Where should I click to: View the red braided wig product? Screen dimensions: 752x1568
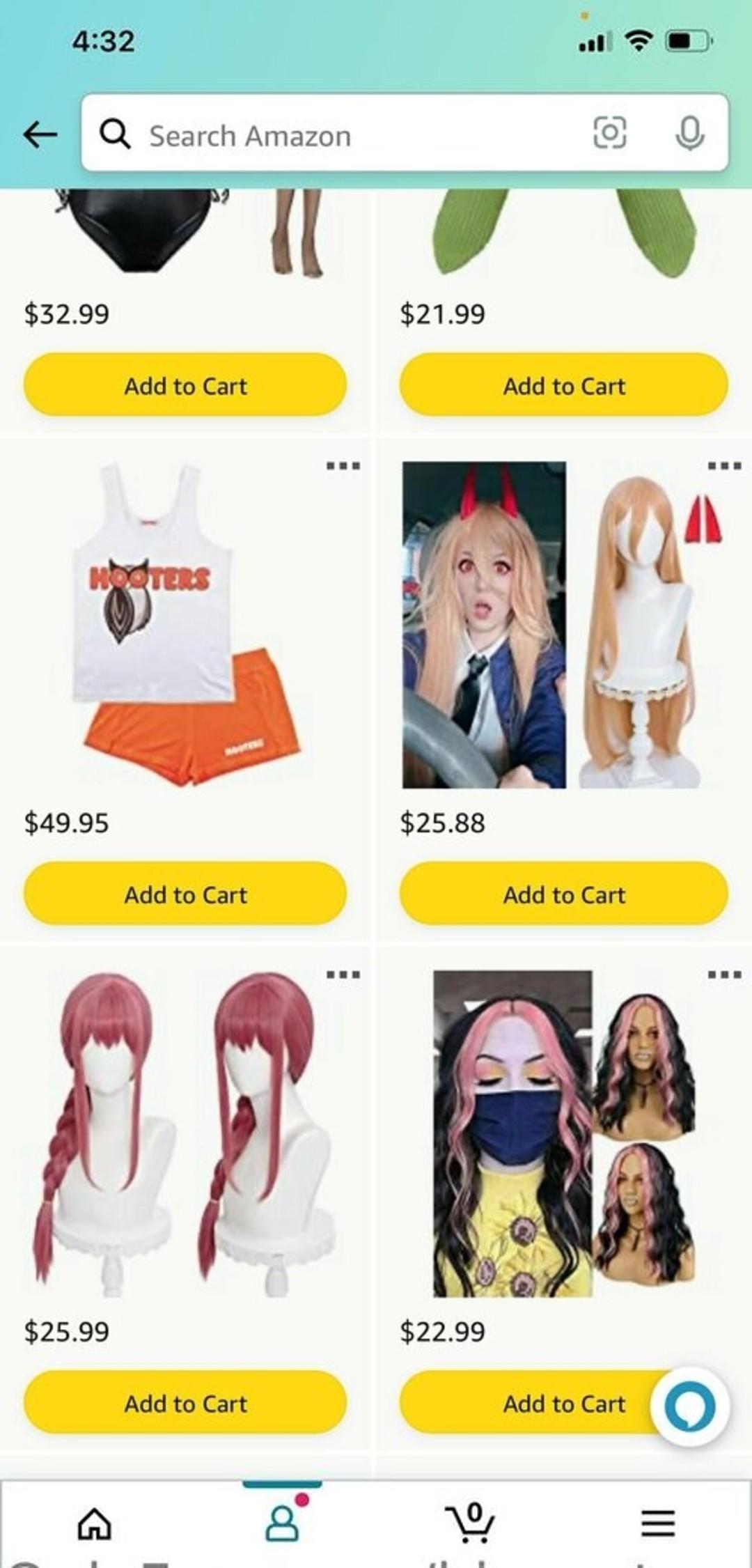[x=187, y=1133]
